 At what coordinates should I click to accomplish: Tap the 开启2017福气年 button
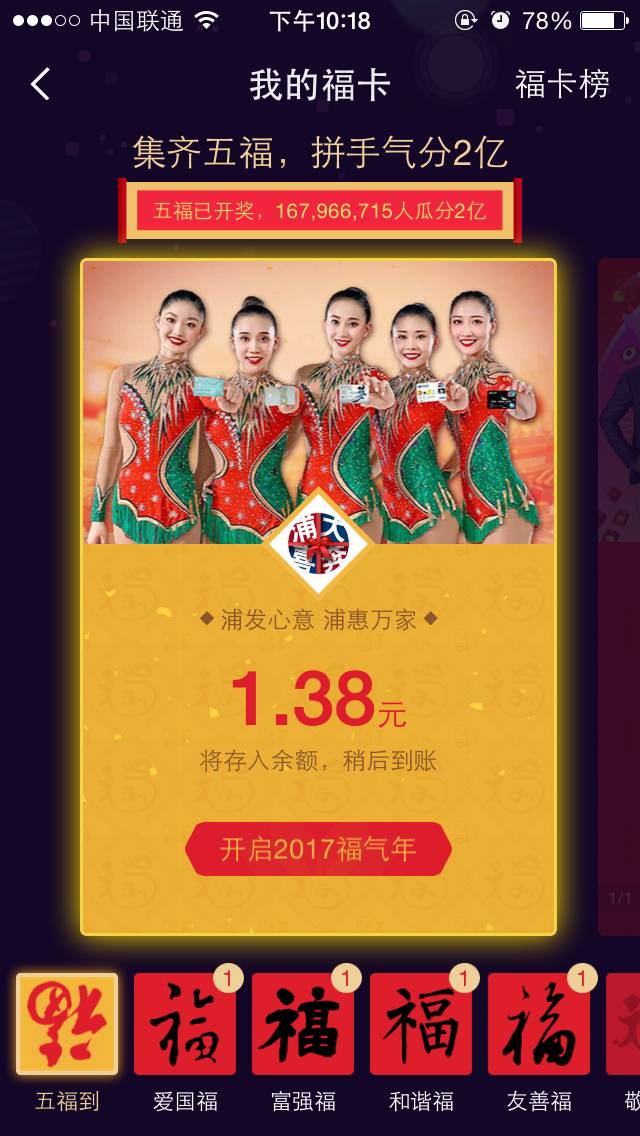click(318, 850)
